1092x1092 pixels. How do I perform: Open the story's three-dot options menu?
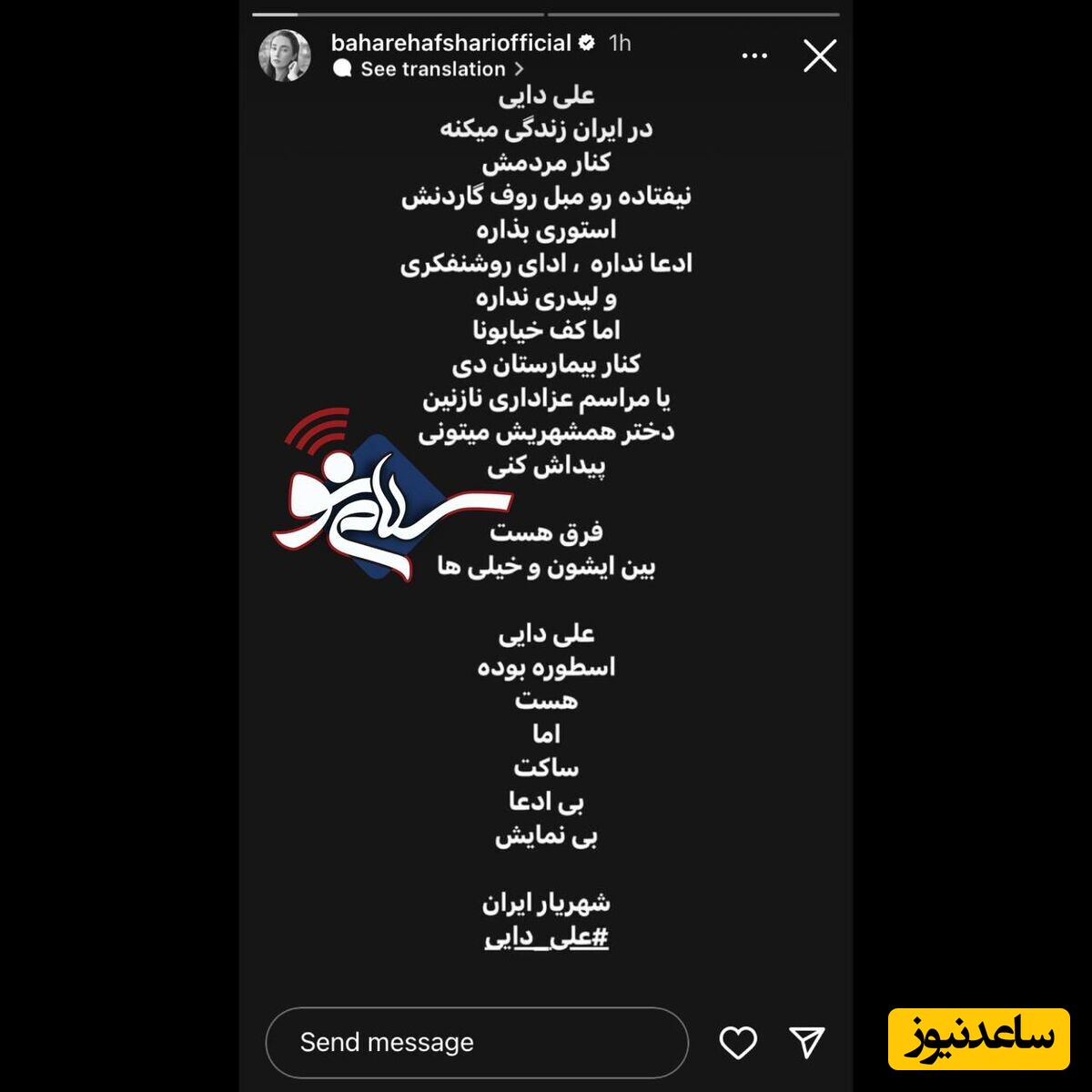(754, 56)
